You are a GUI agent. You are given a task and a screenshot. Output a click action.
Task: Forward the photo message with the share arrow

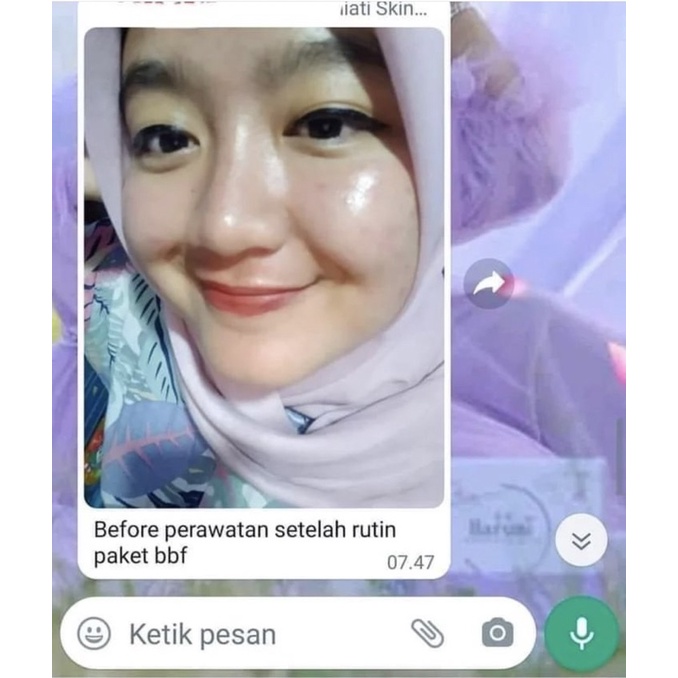tap(489, 284)
